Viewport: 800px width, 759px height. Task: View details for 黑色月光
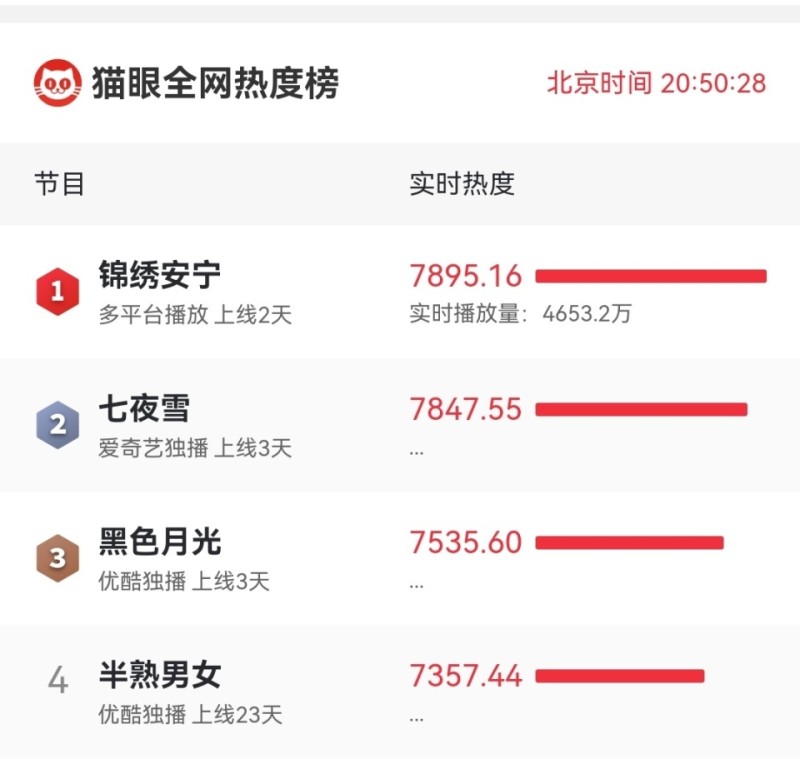click(160, 543)
